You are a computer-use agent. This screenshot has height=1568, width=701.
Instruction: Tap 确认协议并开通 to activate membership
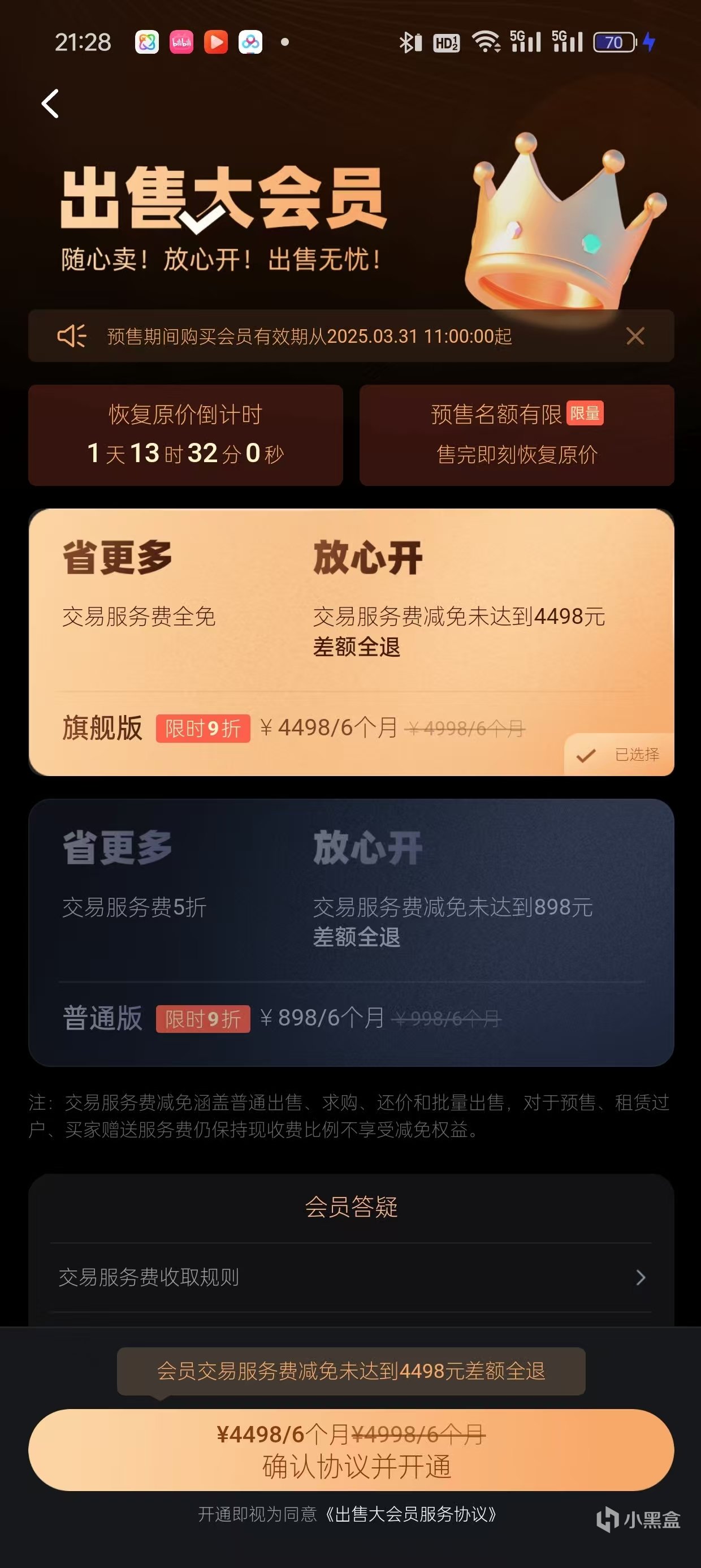[x=350, y=1450]
